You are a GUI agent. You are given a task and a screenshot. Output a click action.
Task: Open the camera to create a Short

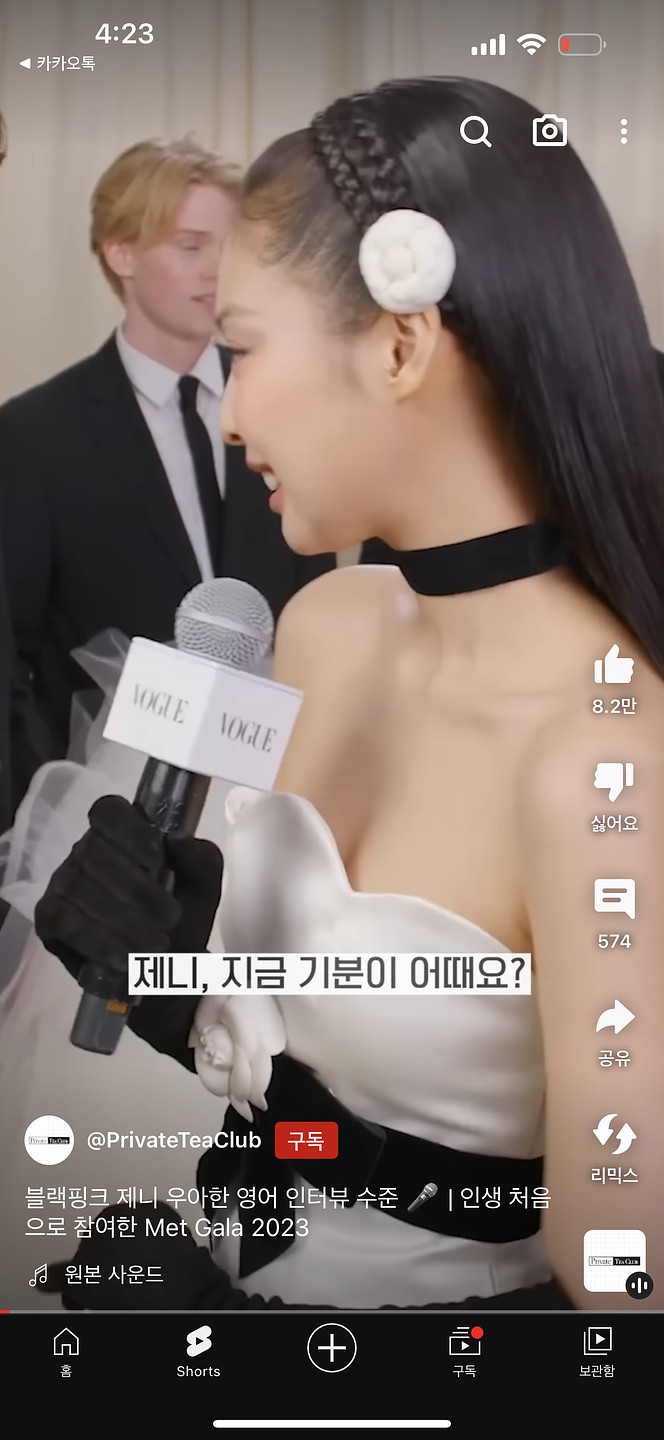point(549,131)
